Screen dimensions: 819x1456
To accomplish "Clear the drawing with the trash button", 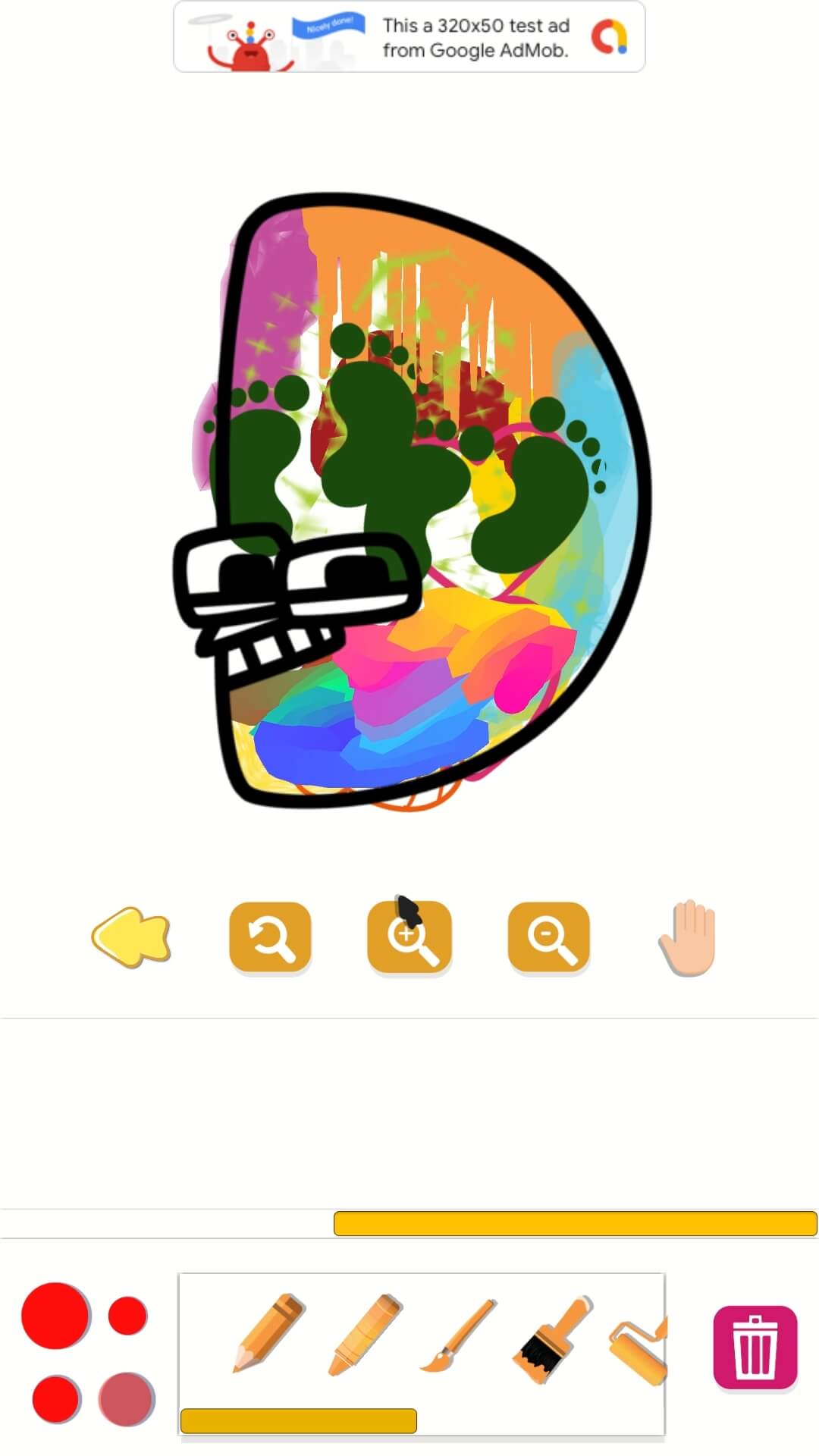I will (755, 1348).
